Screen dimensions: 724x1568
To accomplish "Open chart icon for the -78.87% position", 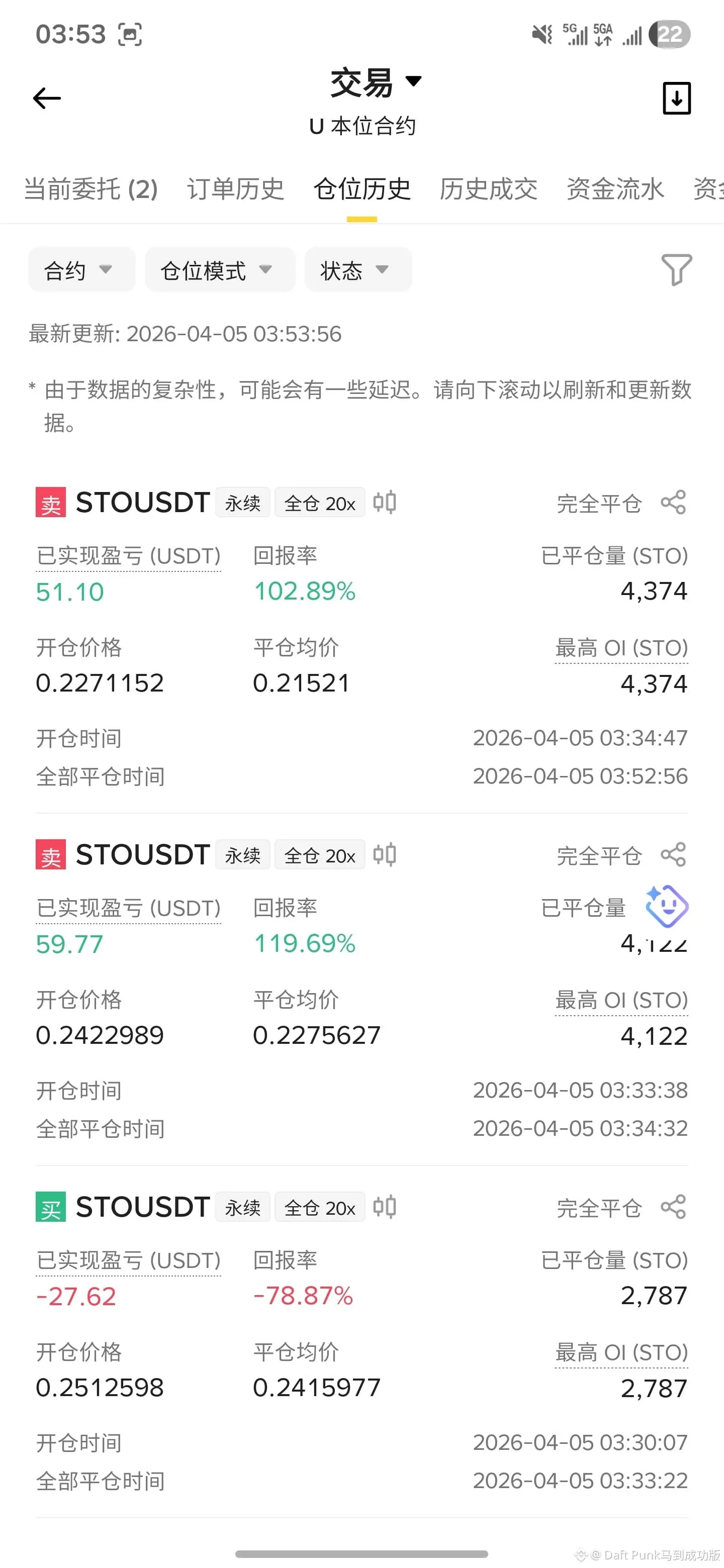I will (385, 1207).
